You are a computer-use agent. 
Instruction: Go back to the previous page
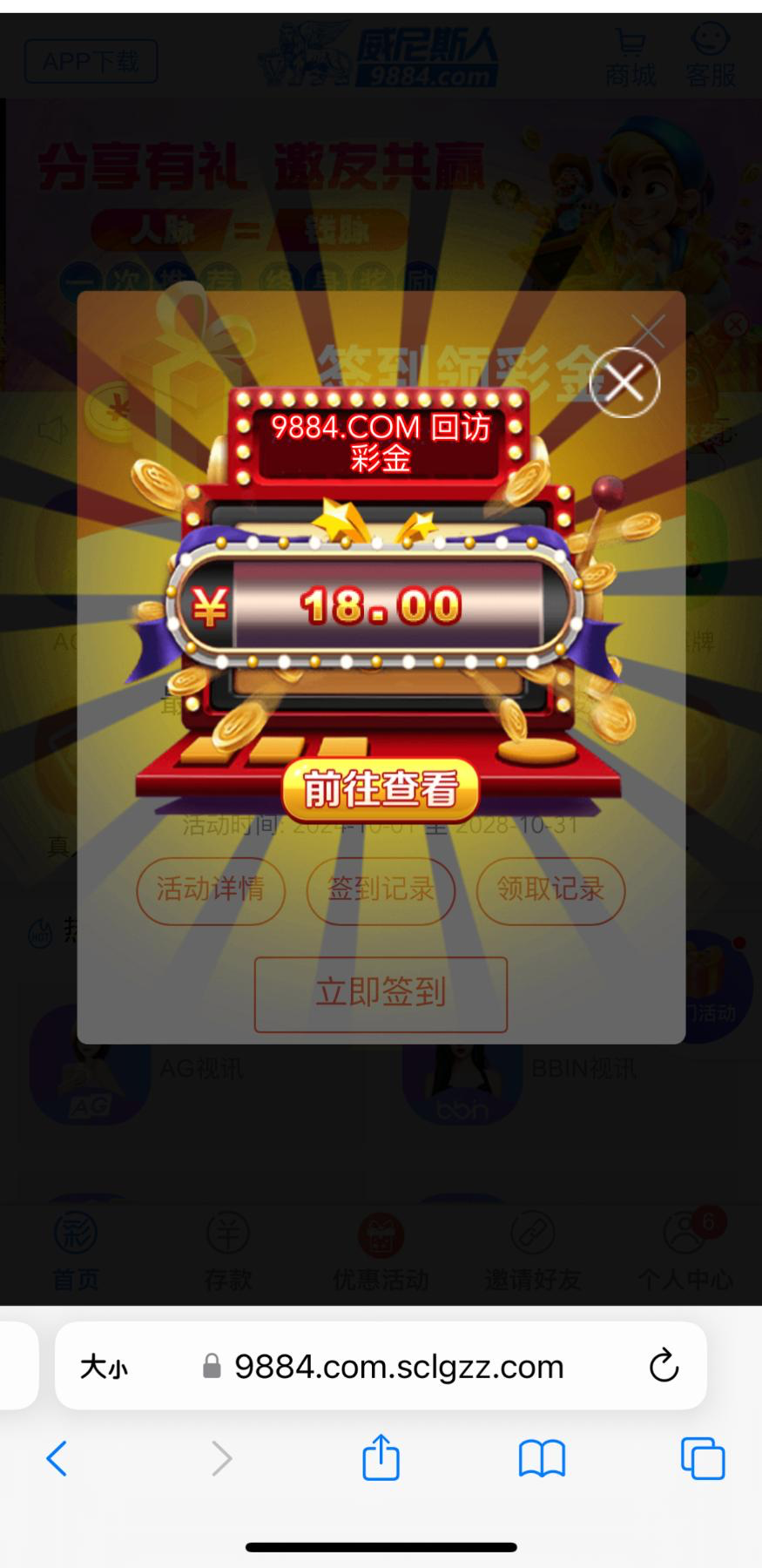(57, 1458)
